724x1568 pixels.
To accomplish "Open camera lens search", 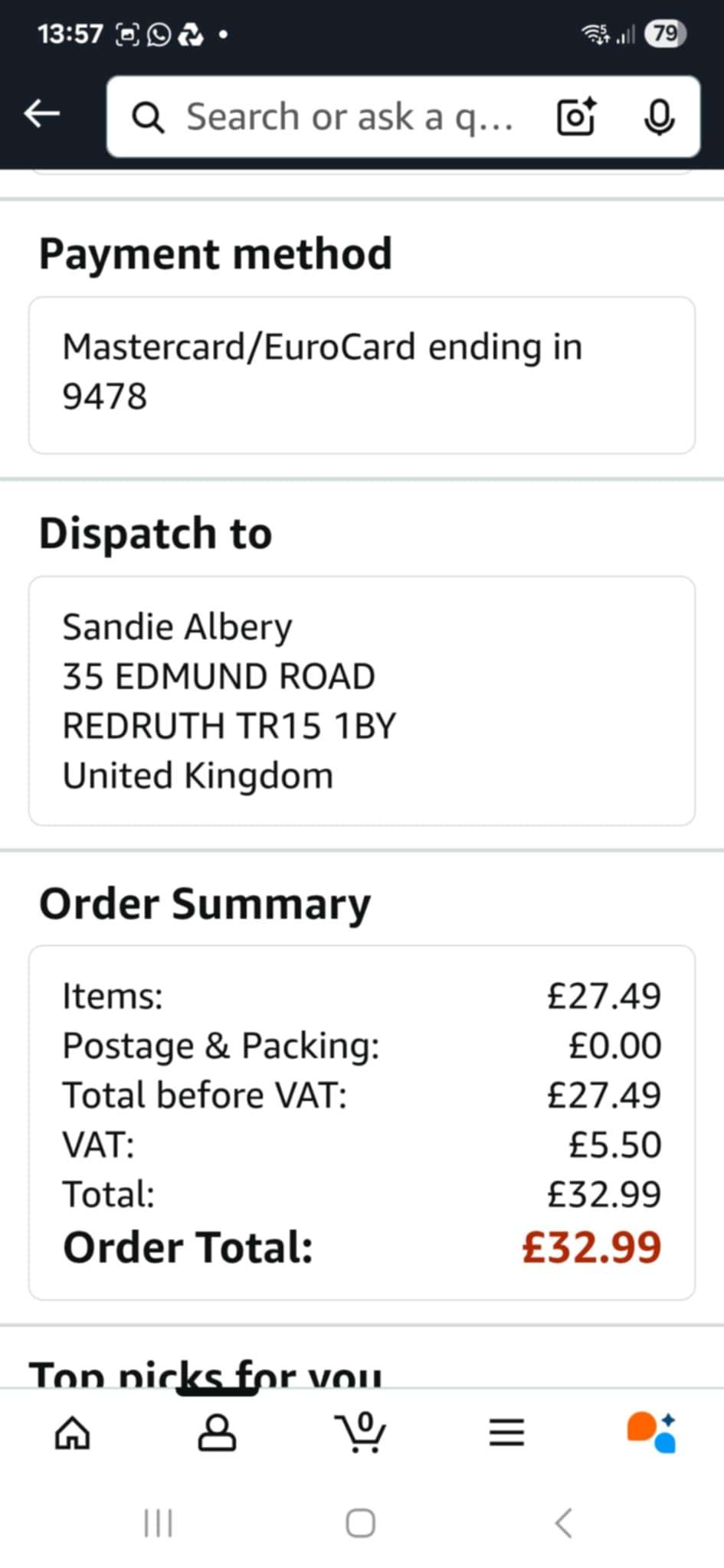I will pyautogui.click(x=576, y=117).
